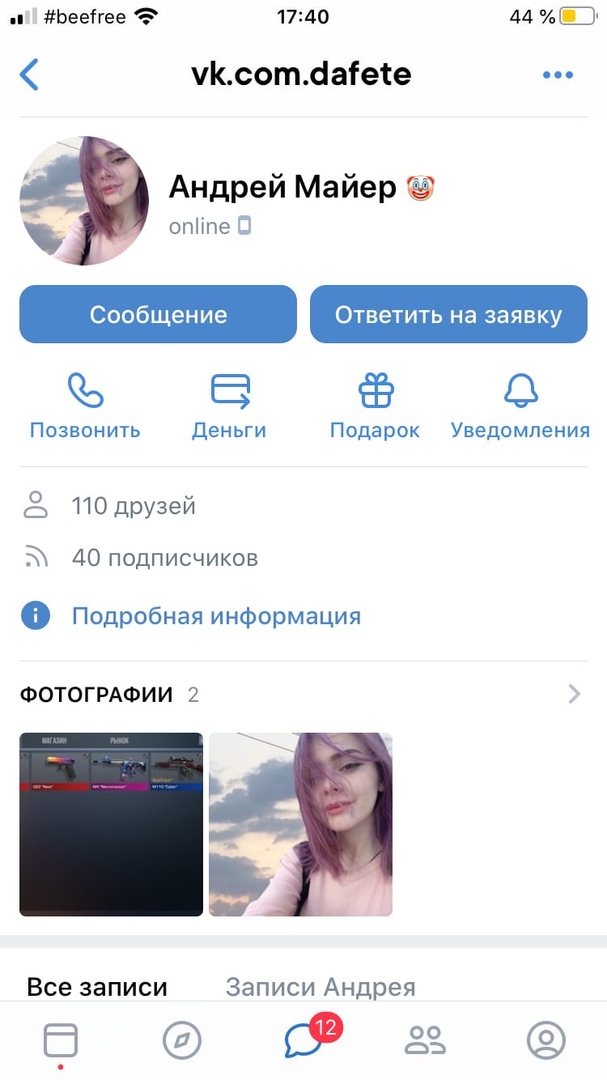This screenshot has width=607, height=1080.
Task: Open Уведомления bell settings
Action: (x=520, y=406)
